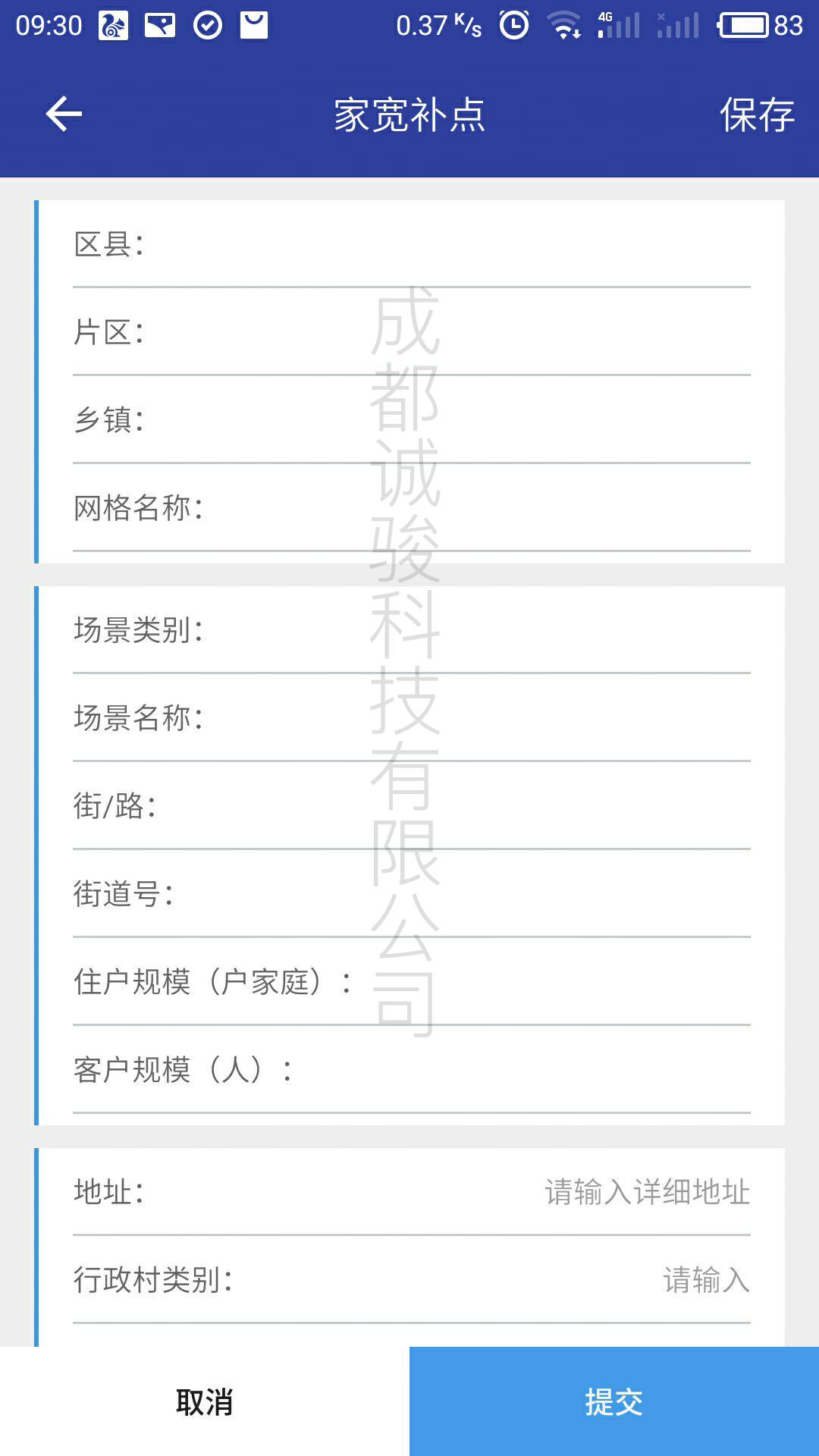Viewport: 819px width, 1456px height.
Task: Go back using the arrow icon
Action: 64,115
